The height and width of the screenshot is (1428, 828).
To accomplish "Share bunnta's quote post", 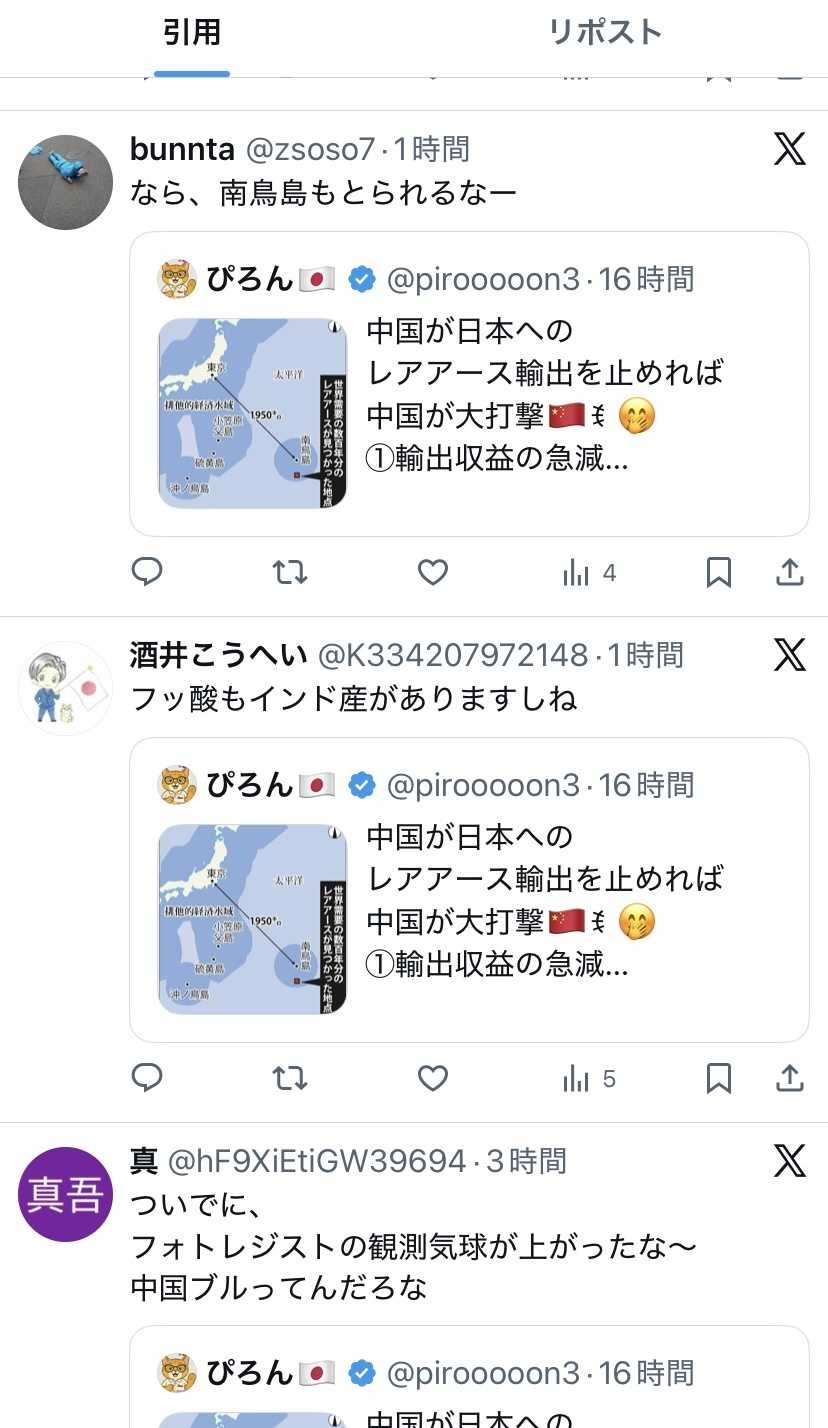I will tap(790, 572).
